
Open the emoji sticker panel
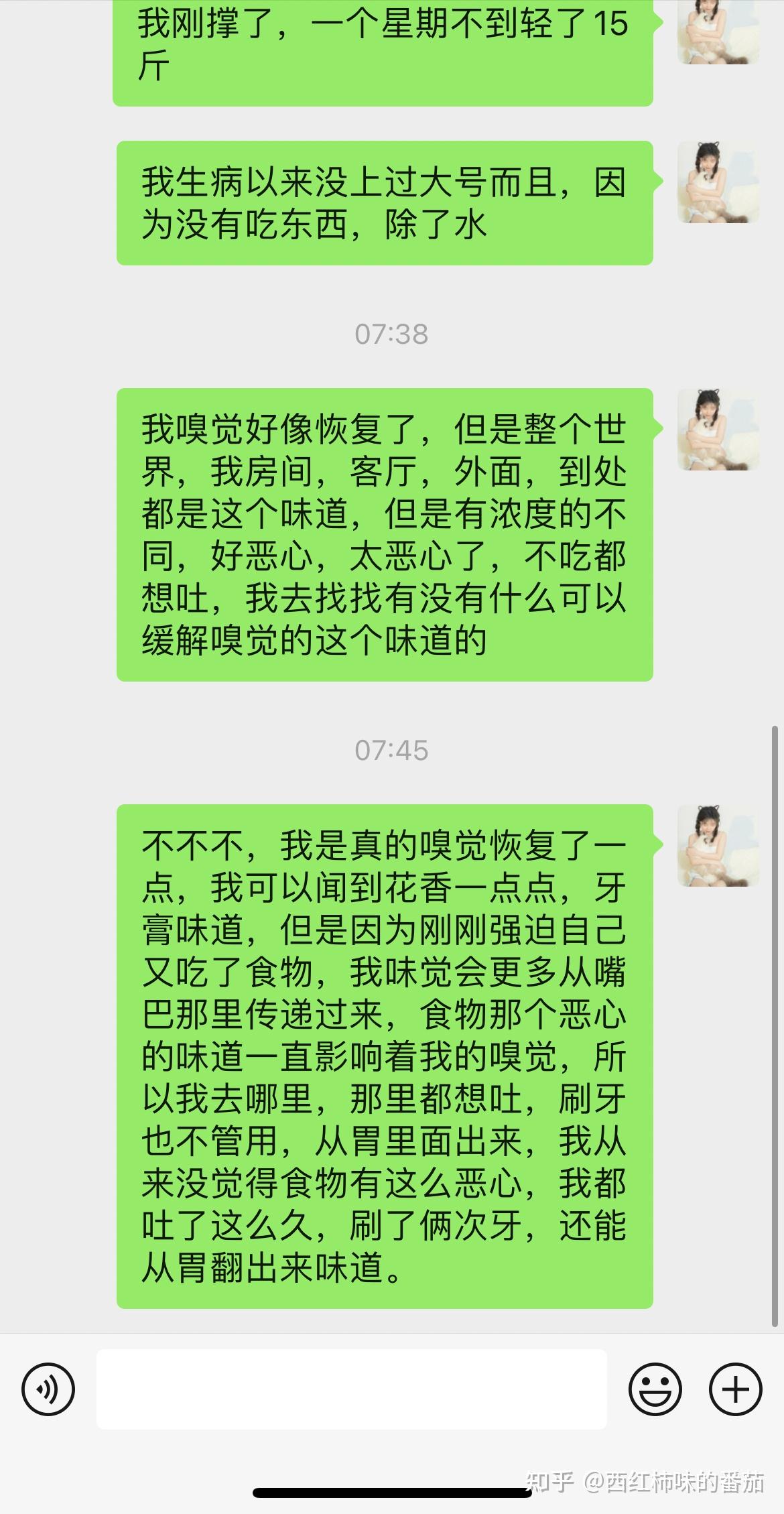coord(655,1389)
